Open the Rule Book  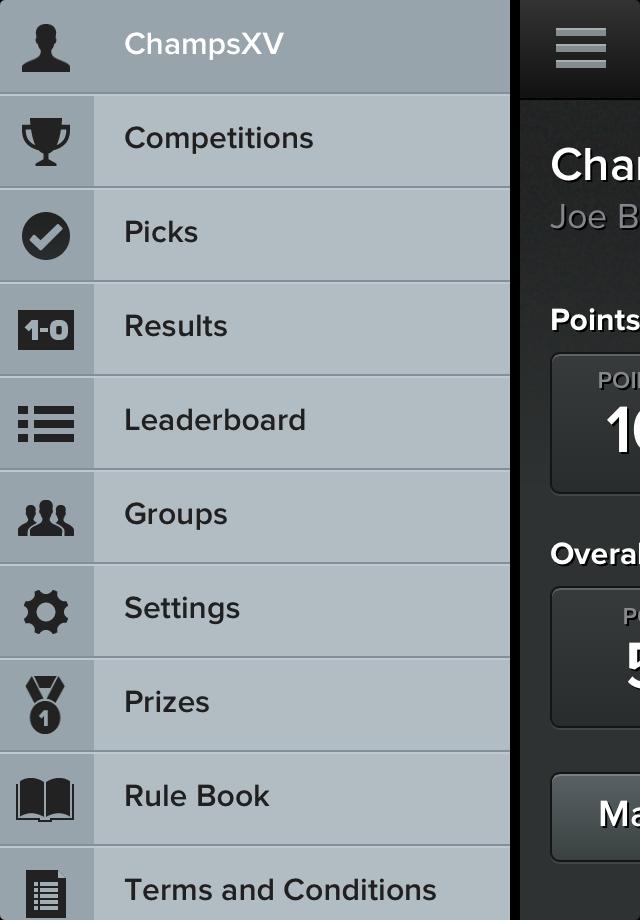(x=254, y=797)
